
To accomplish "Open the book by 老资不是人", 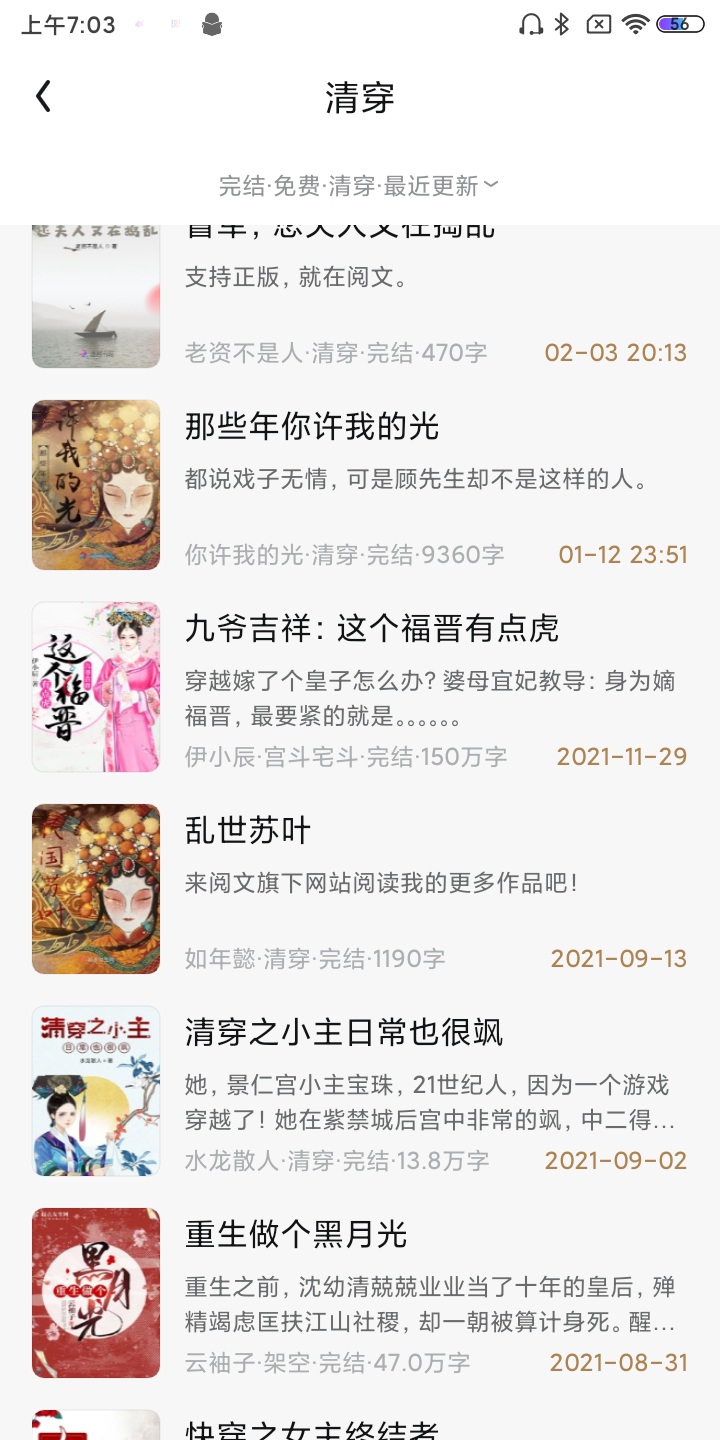I will pyautogui.click(x=360, y=298).
